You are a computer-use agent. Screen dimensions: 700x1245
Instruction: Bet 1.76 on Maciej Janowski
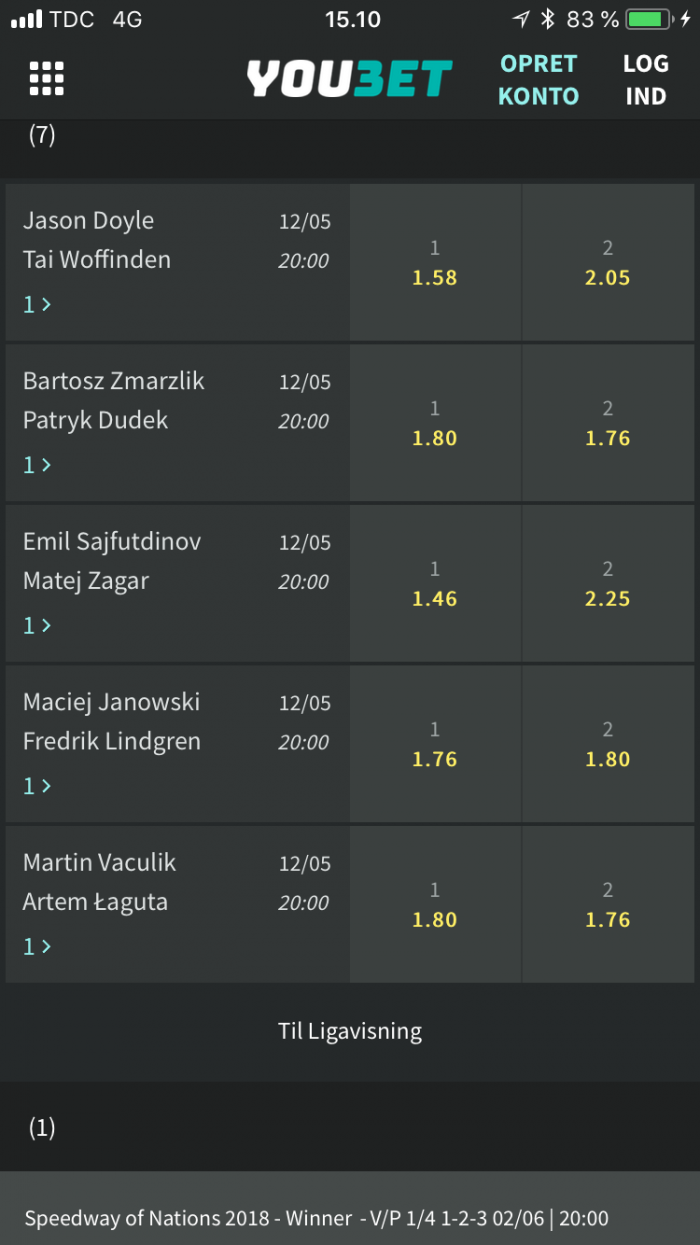[x=435, y=744]
